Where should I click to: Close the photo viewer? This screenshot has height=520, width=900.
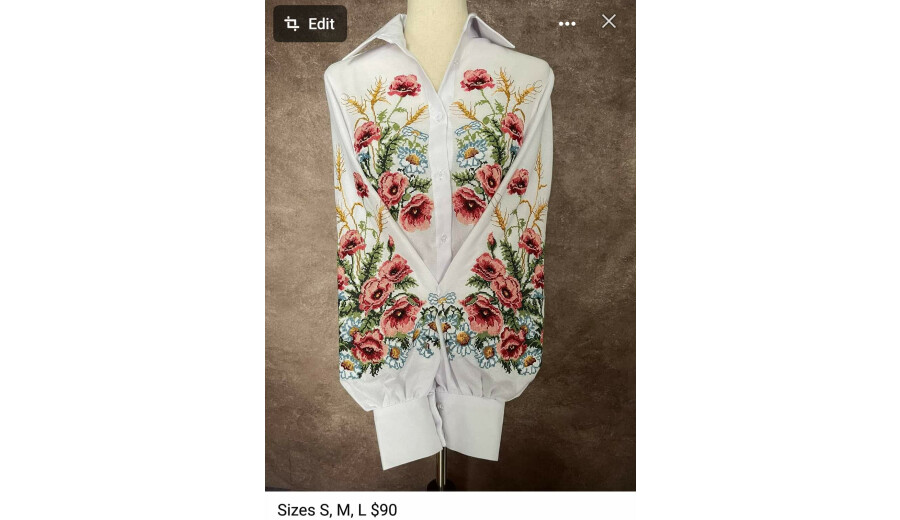pyautogui.click(x=609, y=21)
